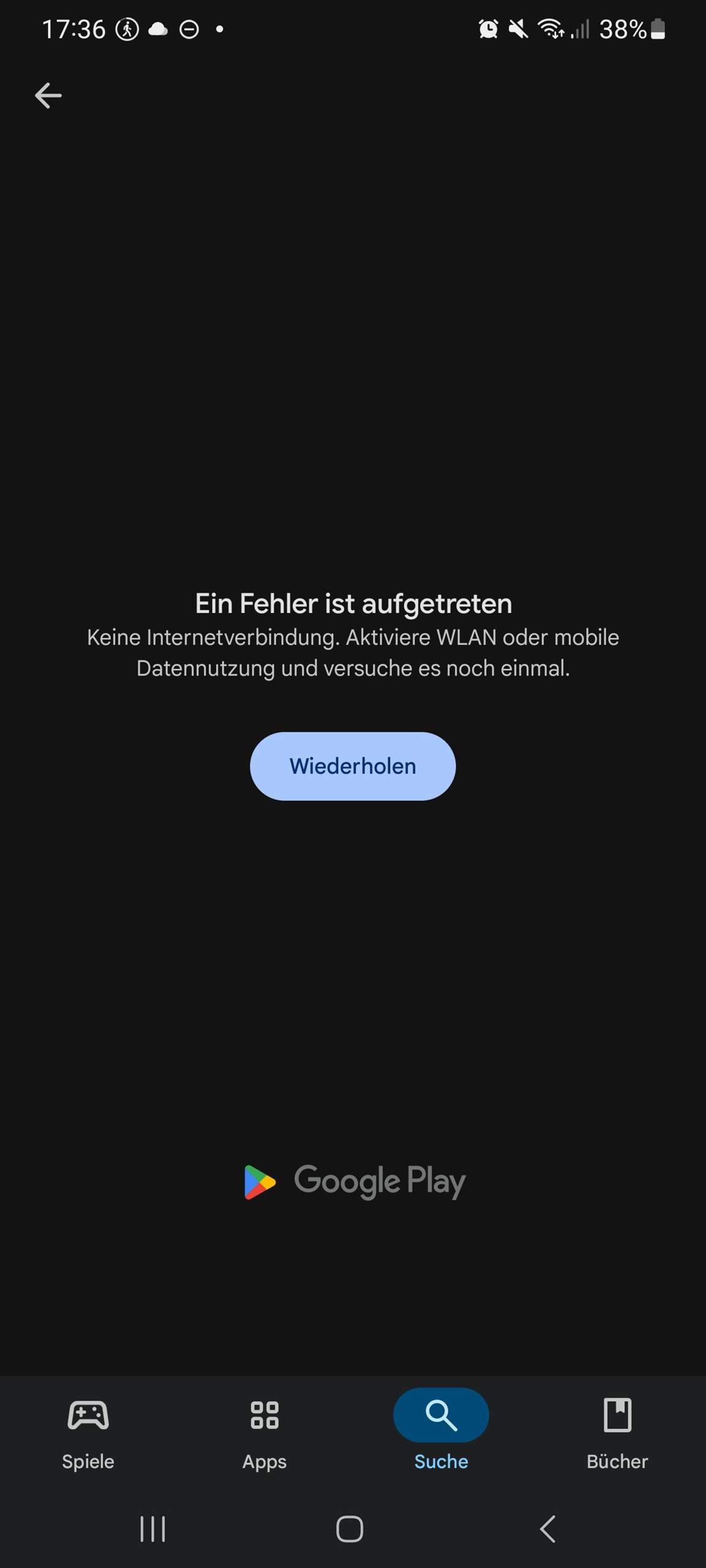Viewport: 706px width, 1568px height.
Task: Click the Google Play triangle logo
Action: click(260, 1181)
